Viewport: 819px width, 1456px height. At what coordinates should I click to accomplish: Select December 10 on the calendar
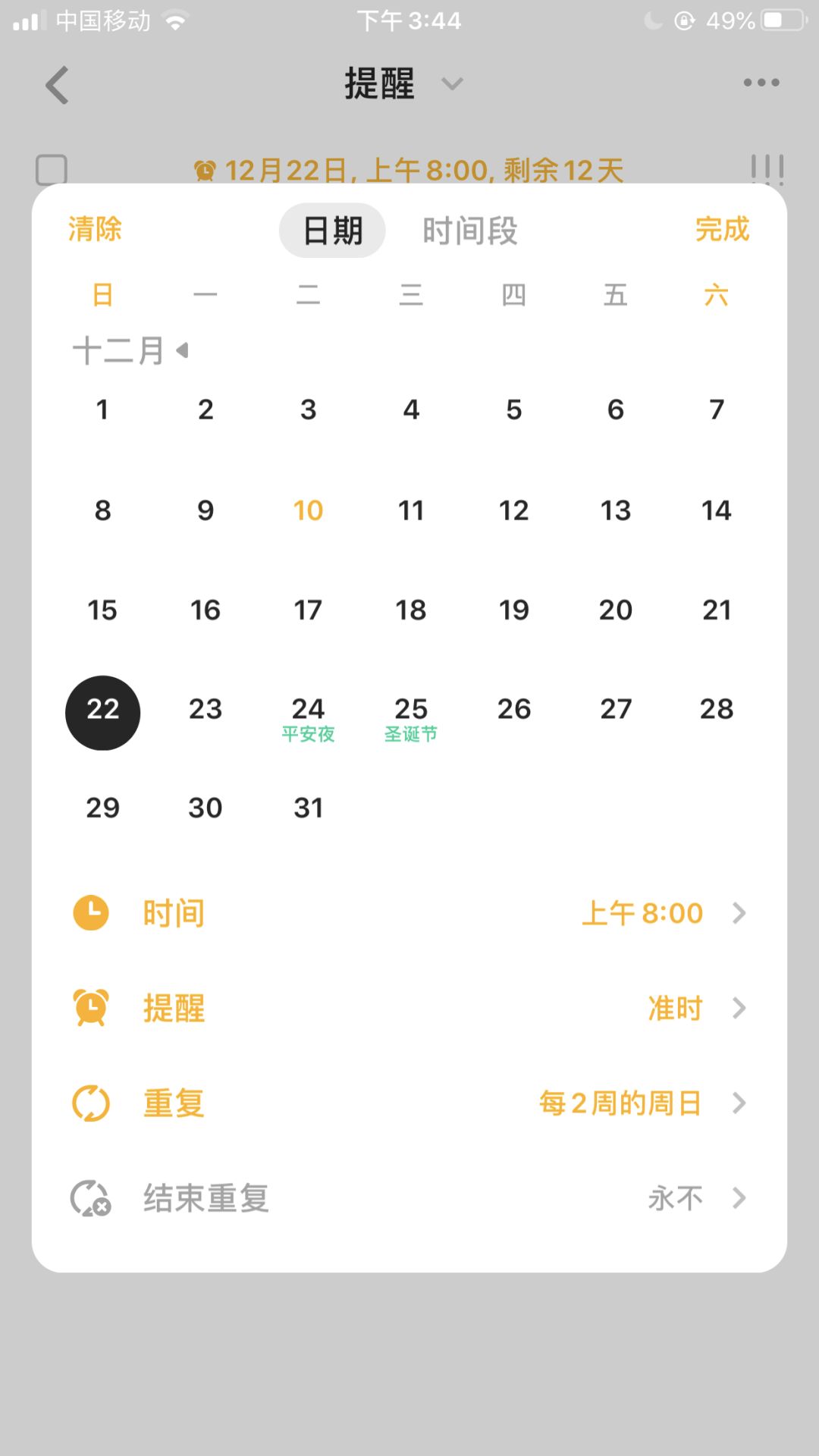click(308, 510)
